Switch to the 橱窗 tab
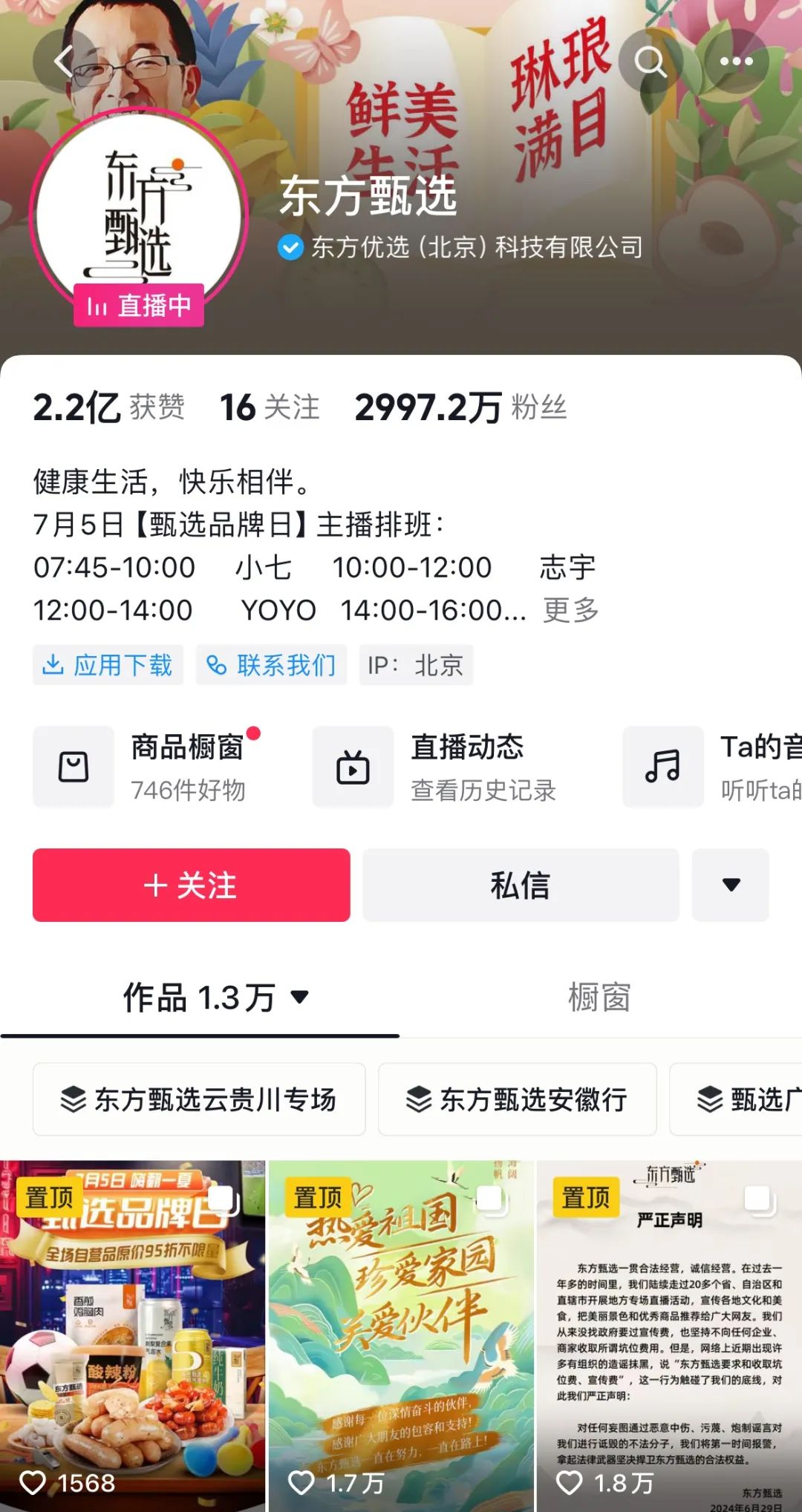 599,997
